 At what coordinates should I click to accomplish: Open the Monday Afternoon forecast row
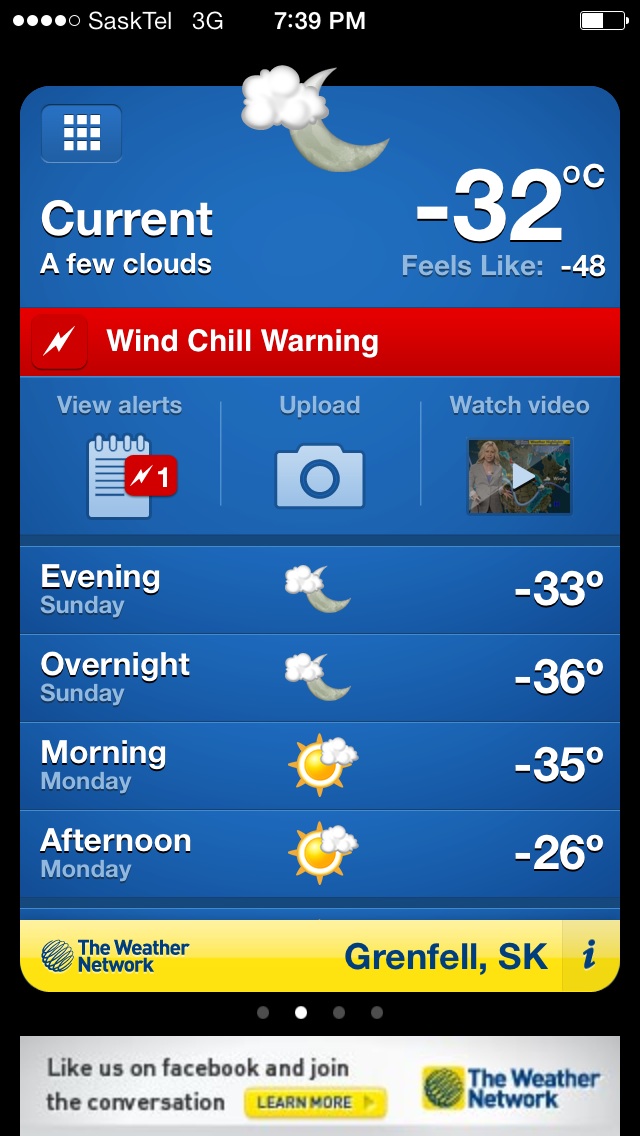coord(320,854)
